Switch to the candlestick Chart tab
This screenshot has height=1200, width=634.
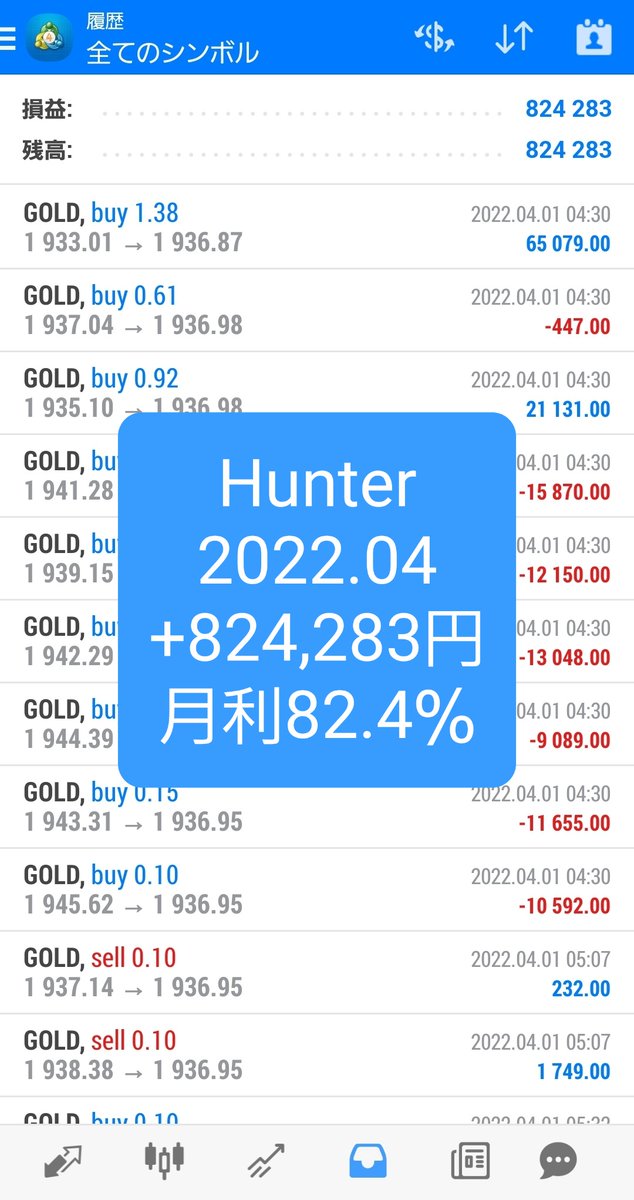point(164,1160)
